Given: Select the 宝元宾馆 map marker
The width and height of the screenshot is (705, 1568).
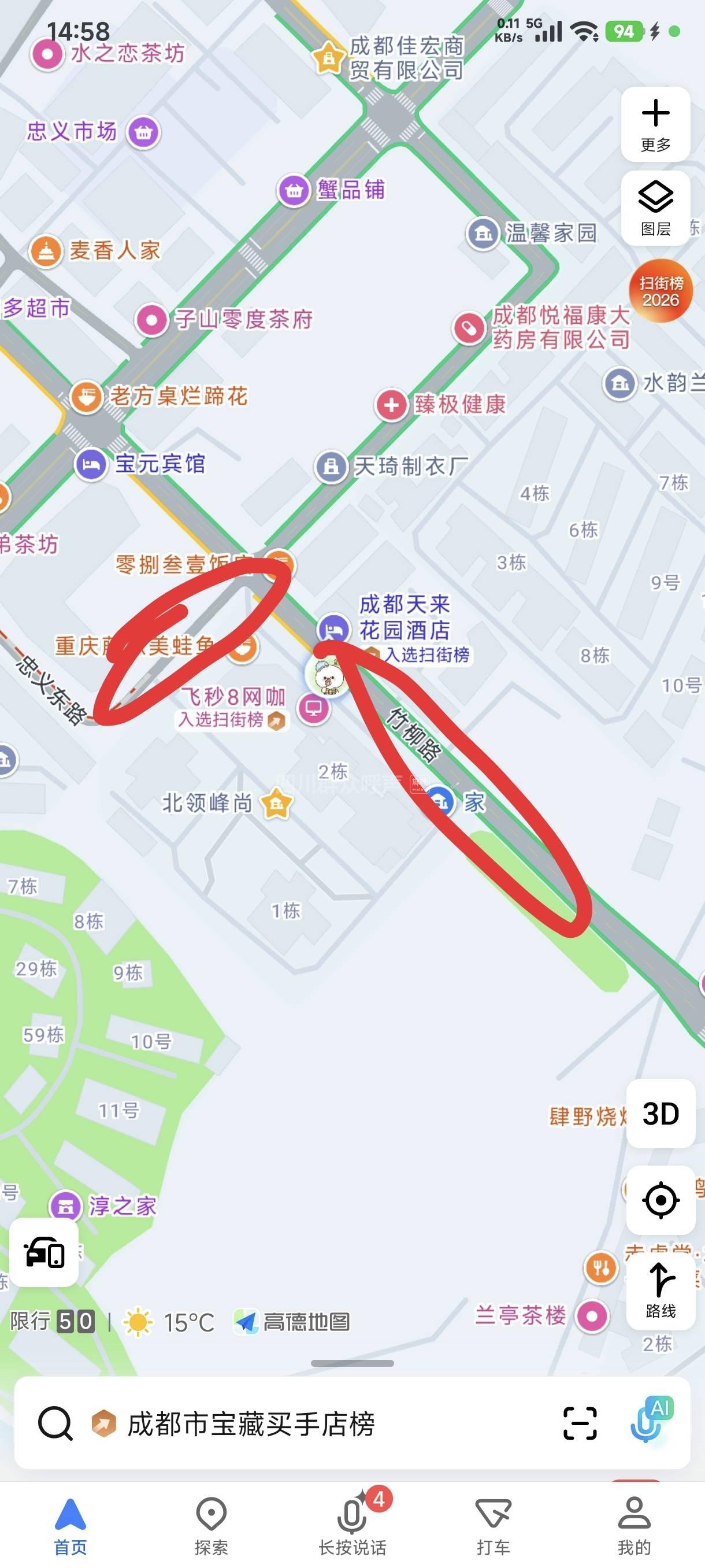Looking at the screenshot, I should pyautogui.click(x=91, y=464).
